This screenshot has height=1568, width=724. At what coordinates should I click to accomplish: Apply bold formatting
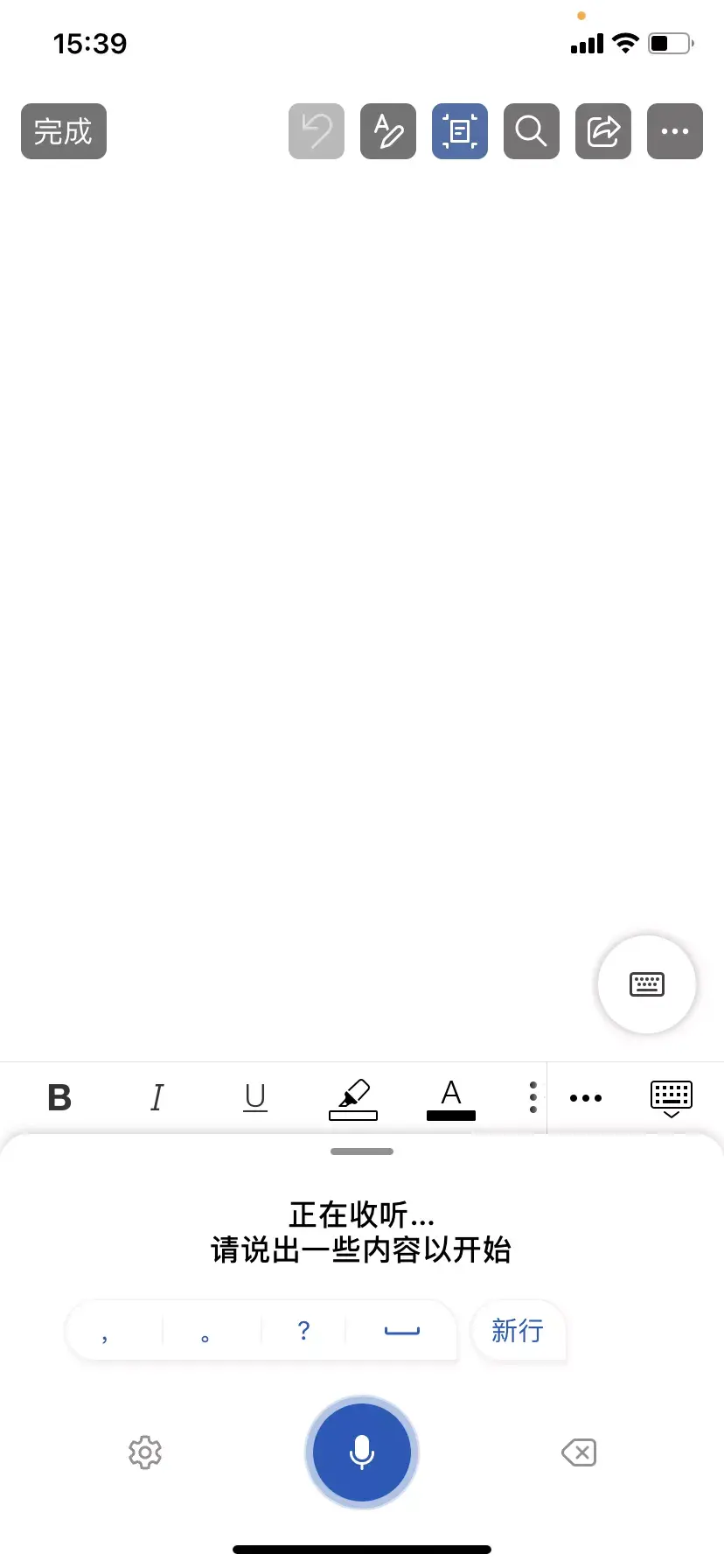[59, 1097]
